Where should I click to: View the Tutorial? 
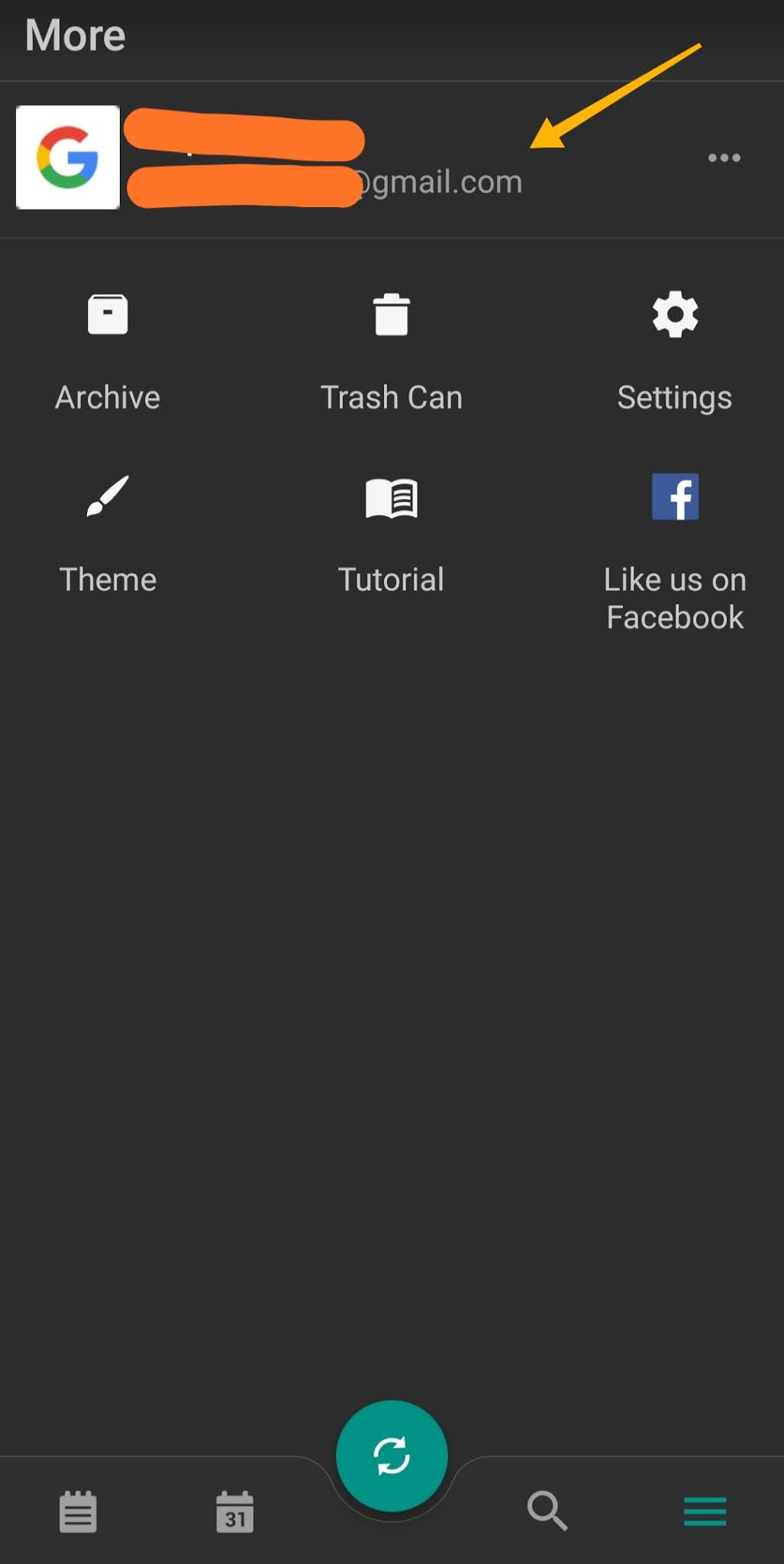(392, 535)
